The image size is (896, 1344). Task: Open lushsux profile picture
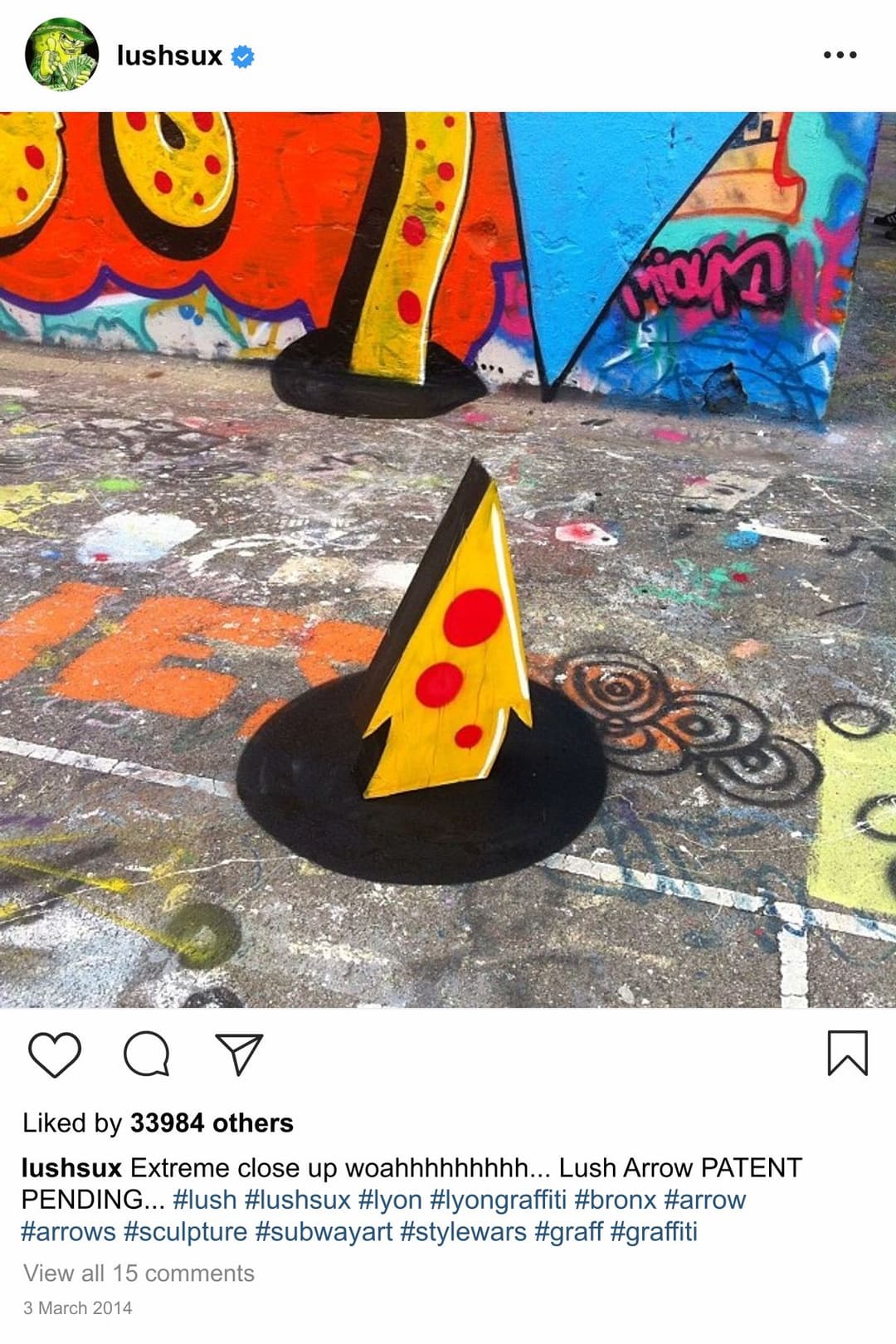pyautogui.click(x=61, y=55)
